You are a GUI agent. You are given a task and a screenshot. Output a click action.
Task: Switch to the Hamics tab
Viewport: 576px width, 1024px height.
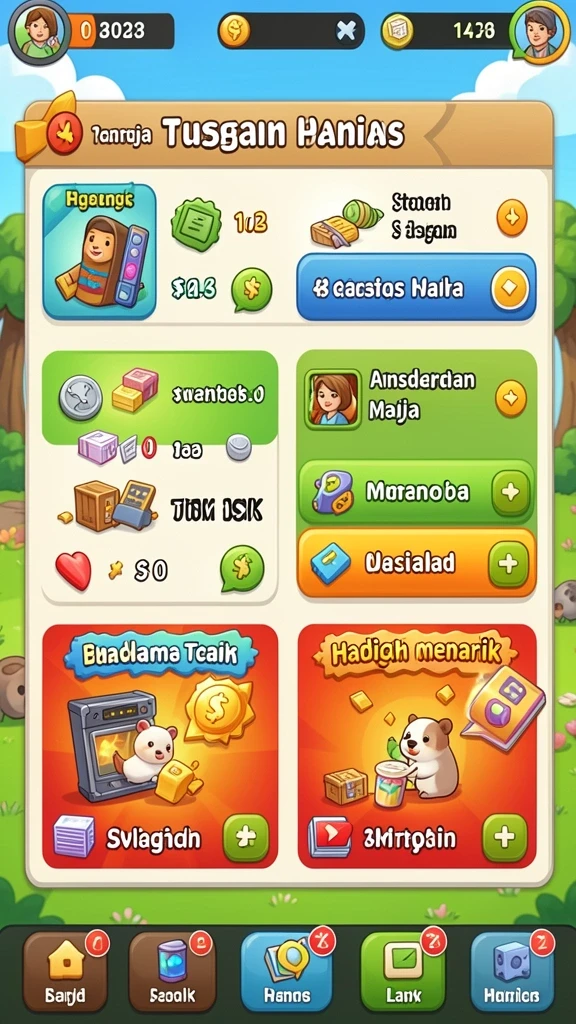coord(512,972)
